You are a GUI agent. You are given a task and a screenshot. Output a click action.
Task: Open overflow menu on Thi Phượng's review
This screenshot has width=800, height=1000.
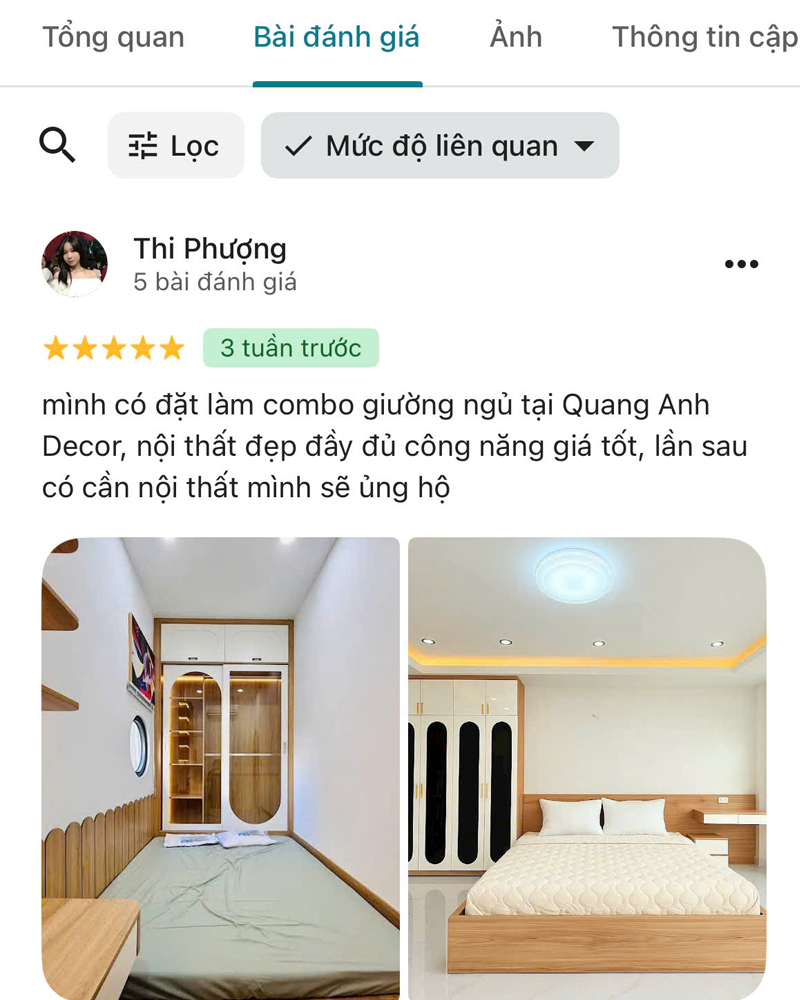pyautogui.click(x=741, y=265)
